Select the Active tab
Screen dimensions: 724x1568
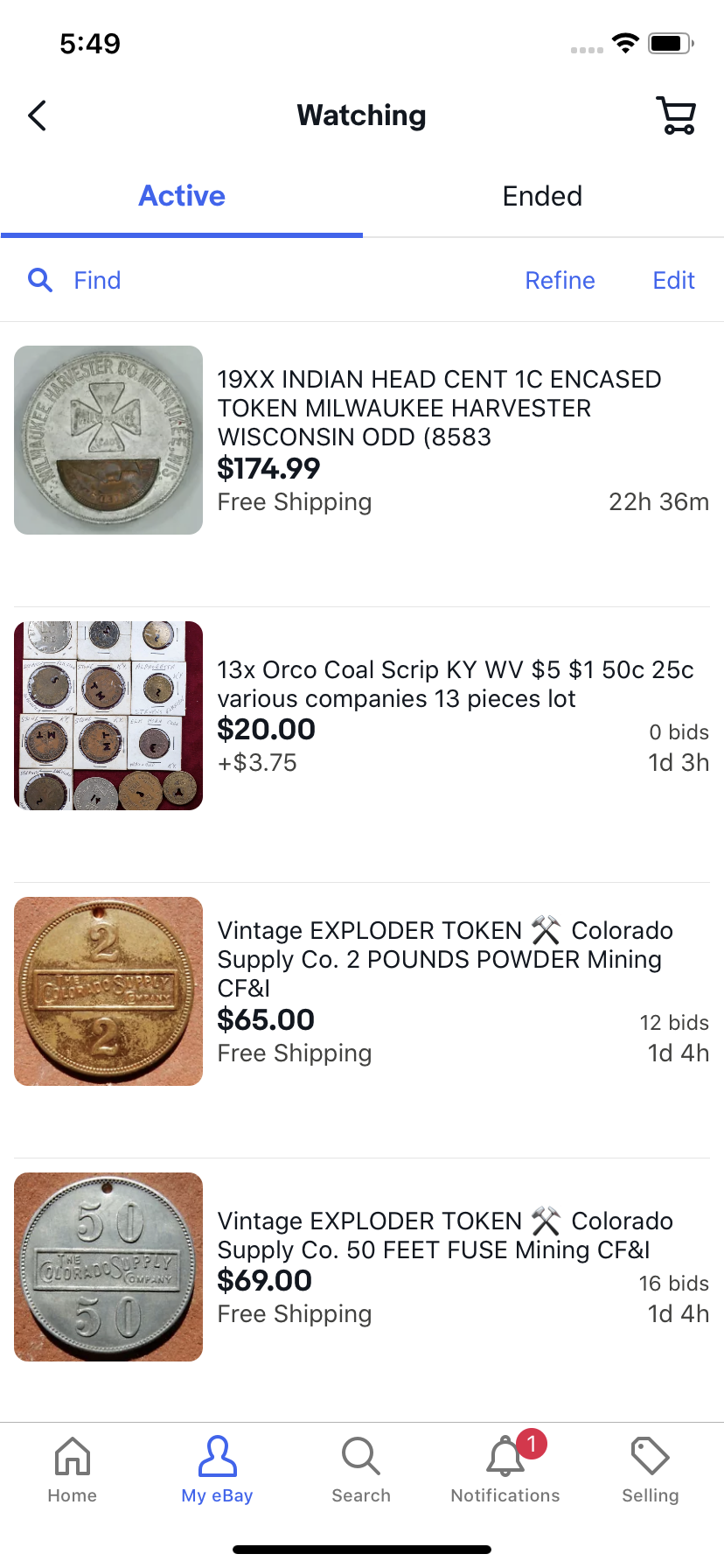click(x=182, y=196)
